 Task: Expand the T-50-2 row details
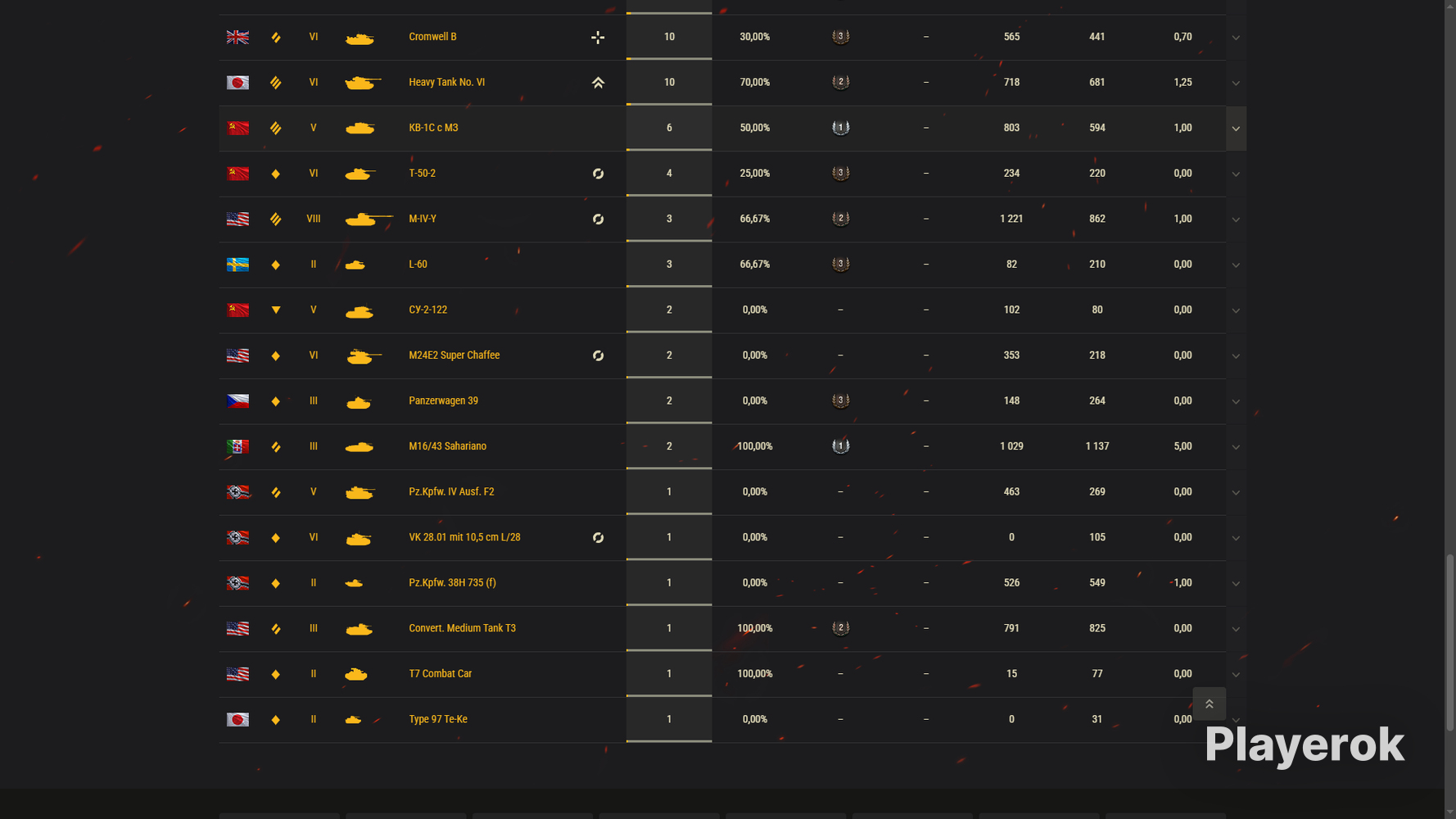tap(1236, 174)
